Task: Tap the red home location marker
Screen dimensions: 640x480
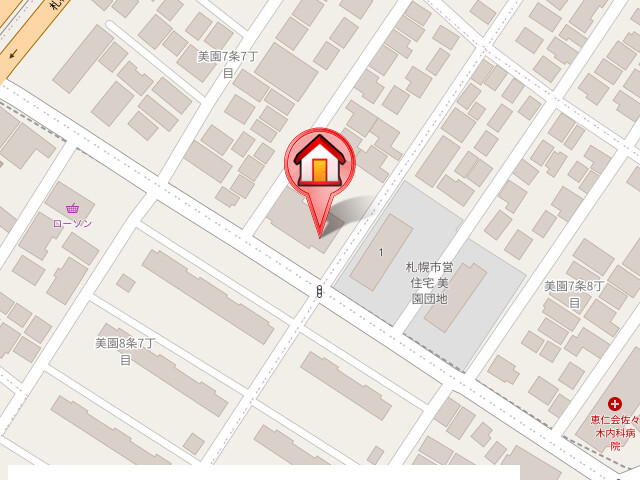Action: coord(319,165)
